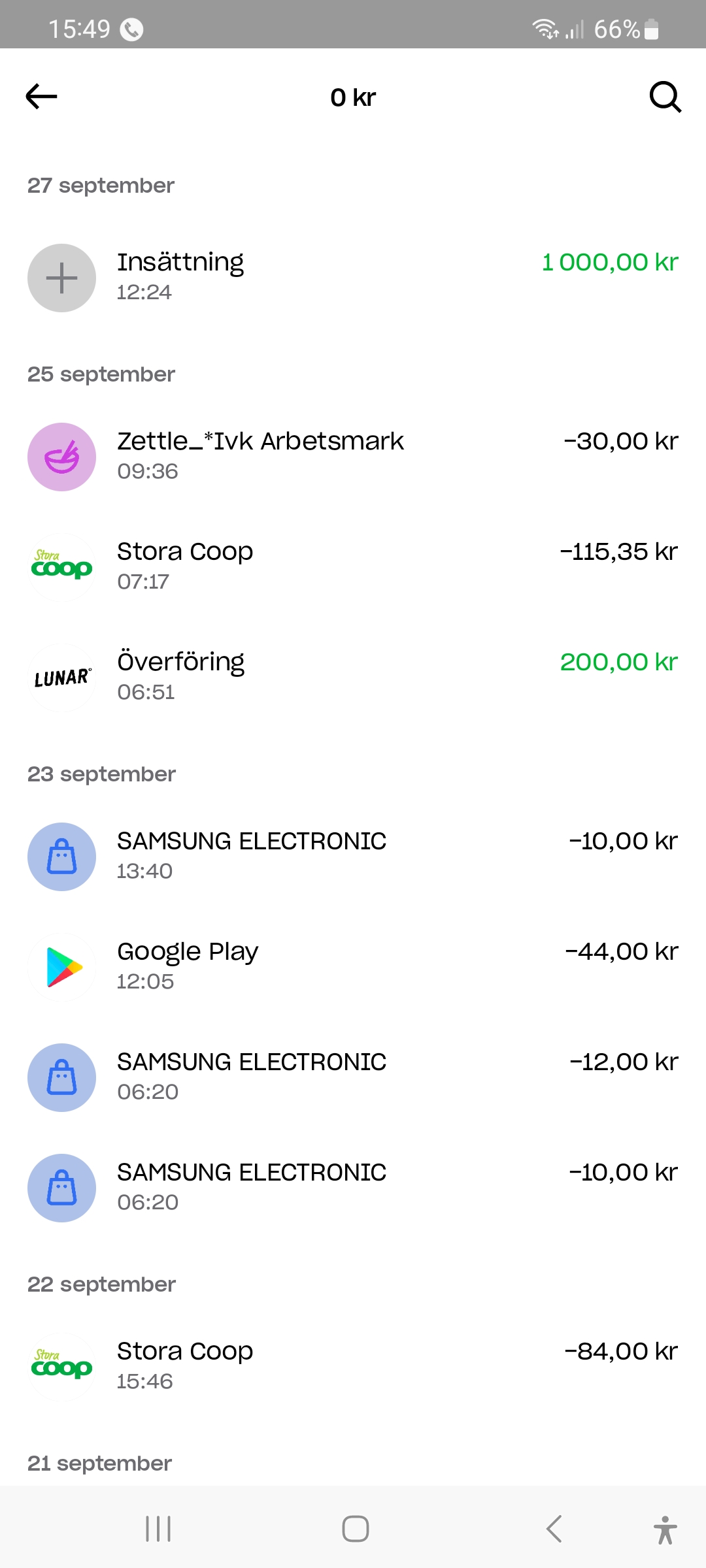Open Samsung Electronic transaction at 13:40
This screenshot has width=706, height=1568.
click(x=353, y=856)
